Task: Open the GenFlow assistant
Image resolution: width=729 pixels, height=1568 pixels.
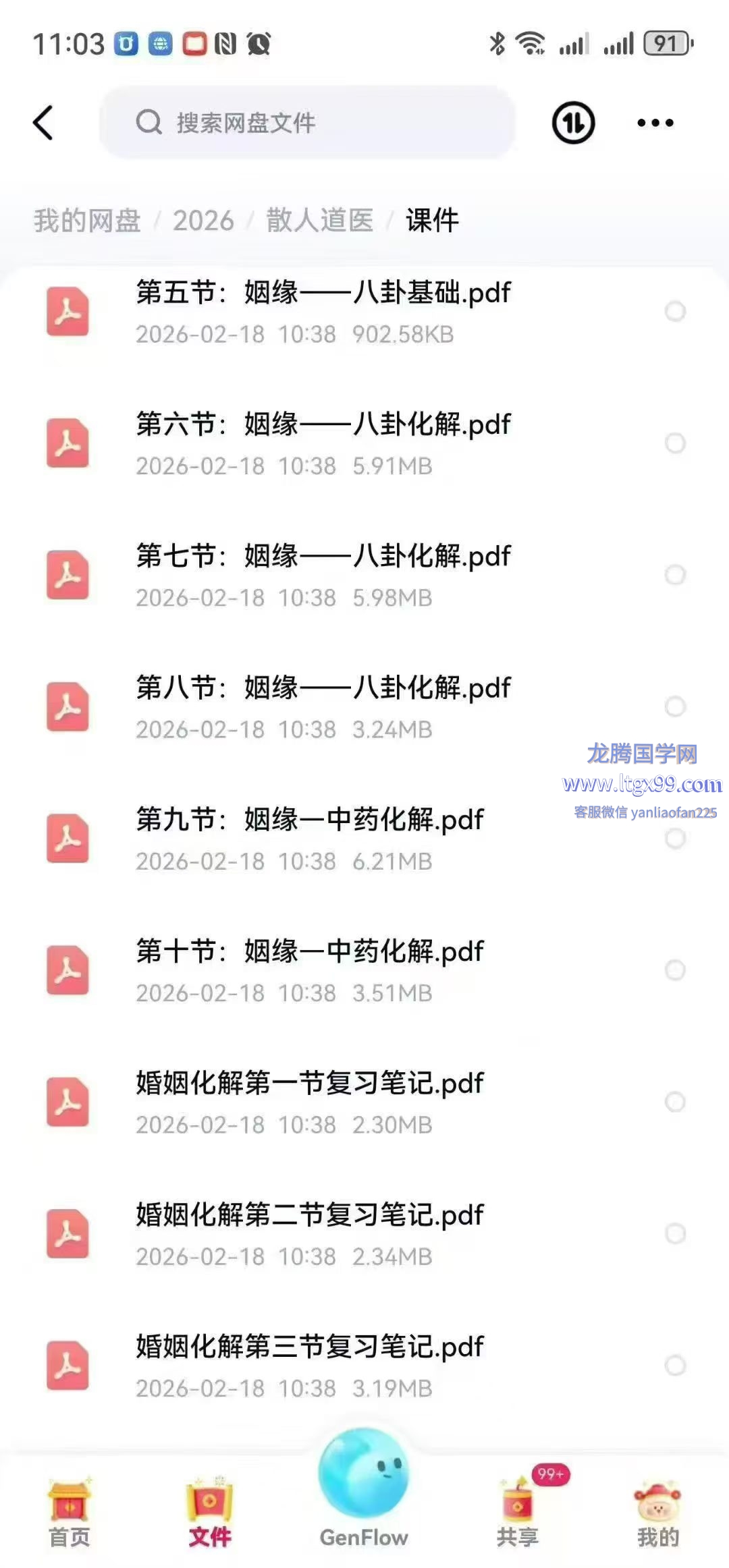Action: tap(364, 1484)
